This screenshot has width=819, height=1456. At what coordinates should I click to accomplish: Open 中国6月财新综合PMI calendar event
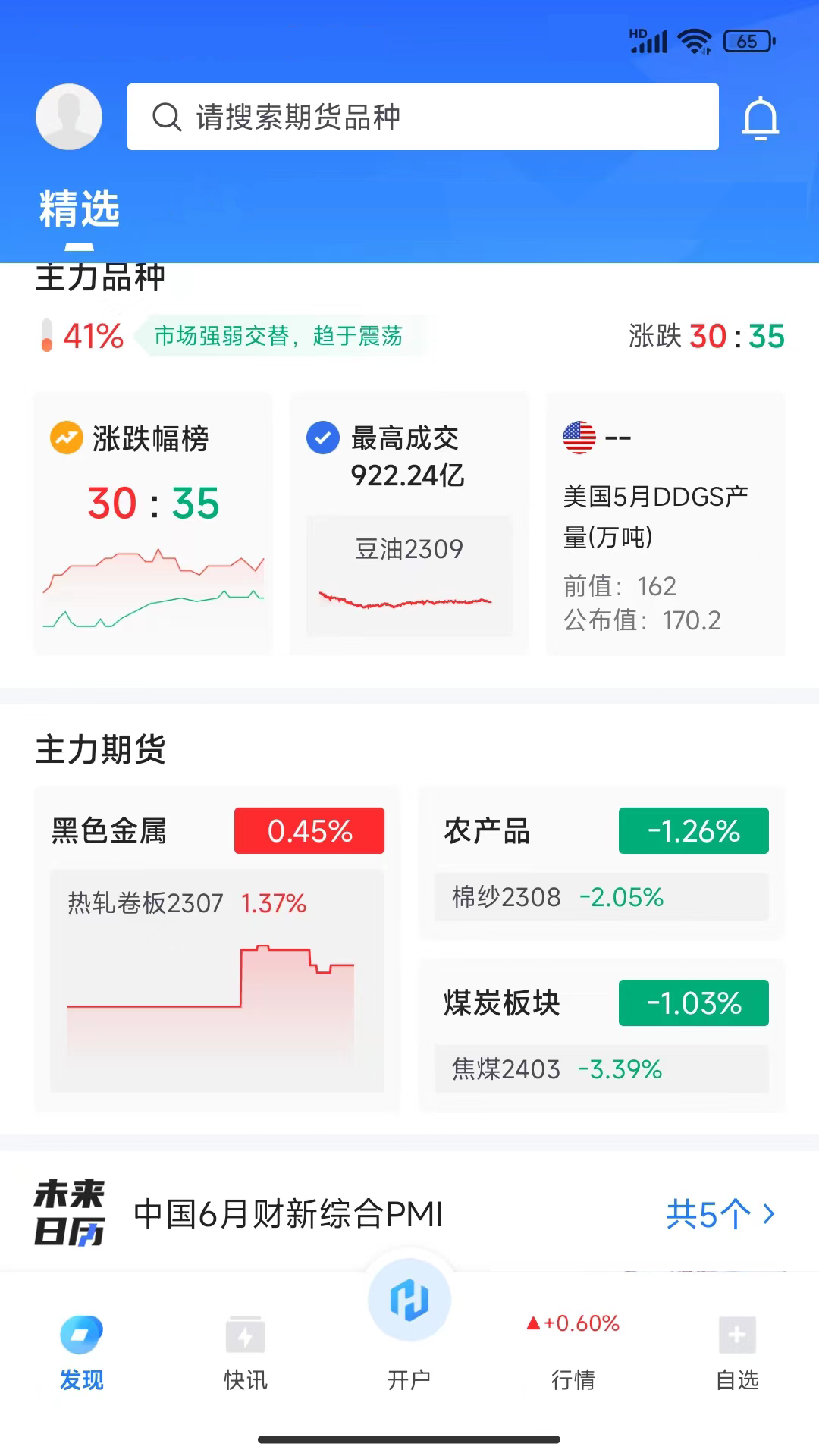point(288,1214)
